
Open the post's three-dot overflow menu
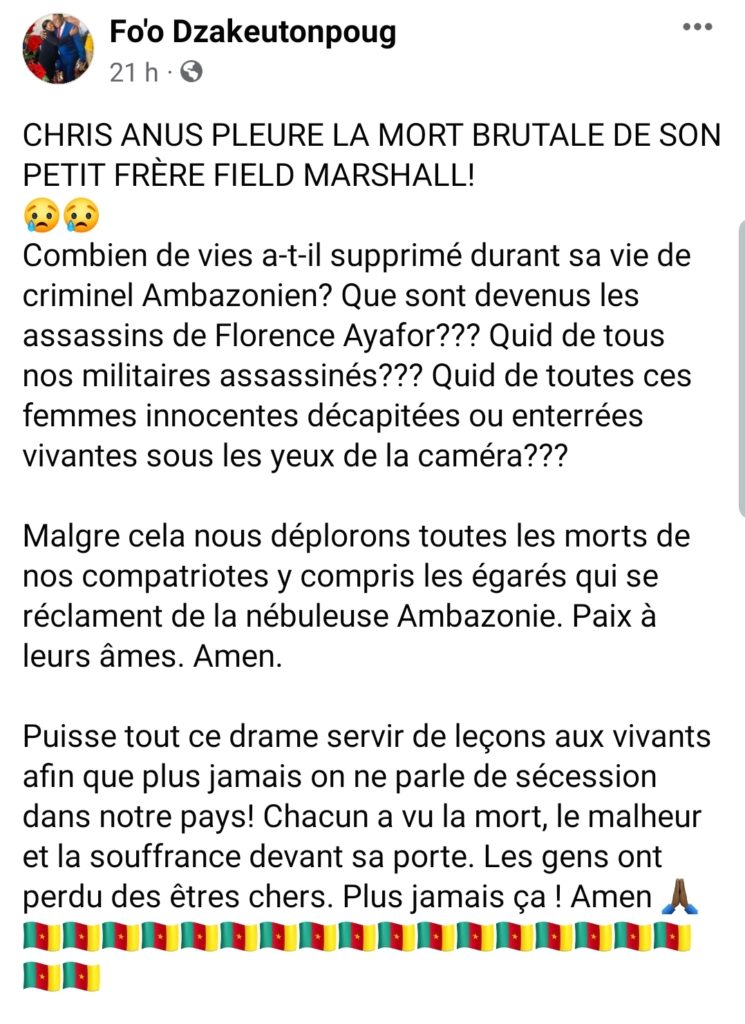697,27
